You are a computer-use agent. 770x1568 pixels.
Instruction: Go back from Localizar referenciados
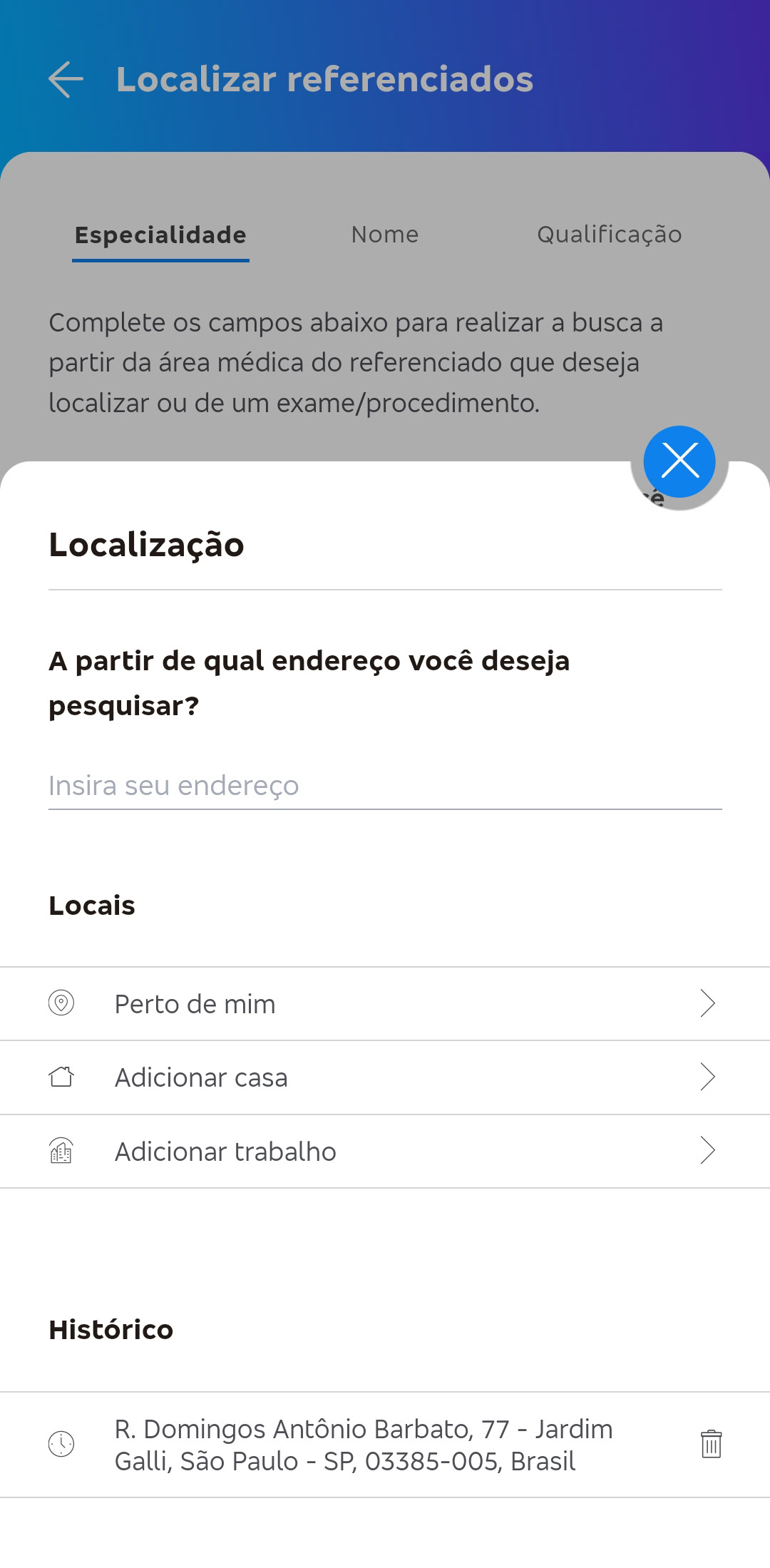(66, 79)
